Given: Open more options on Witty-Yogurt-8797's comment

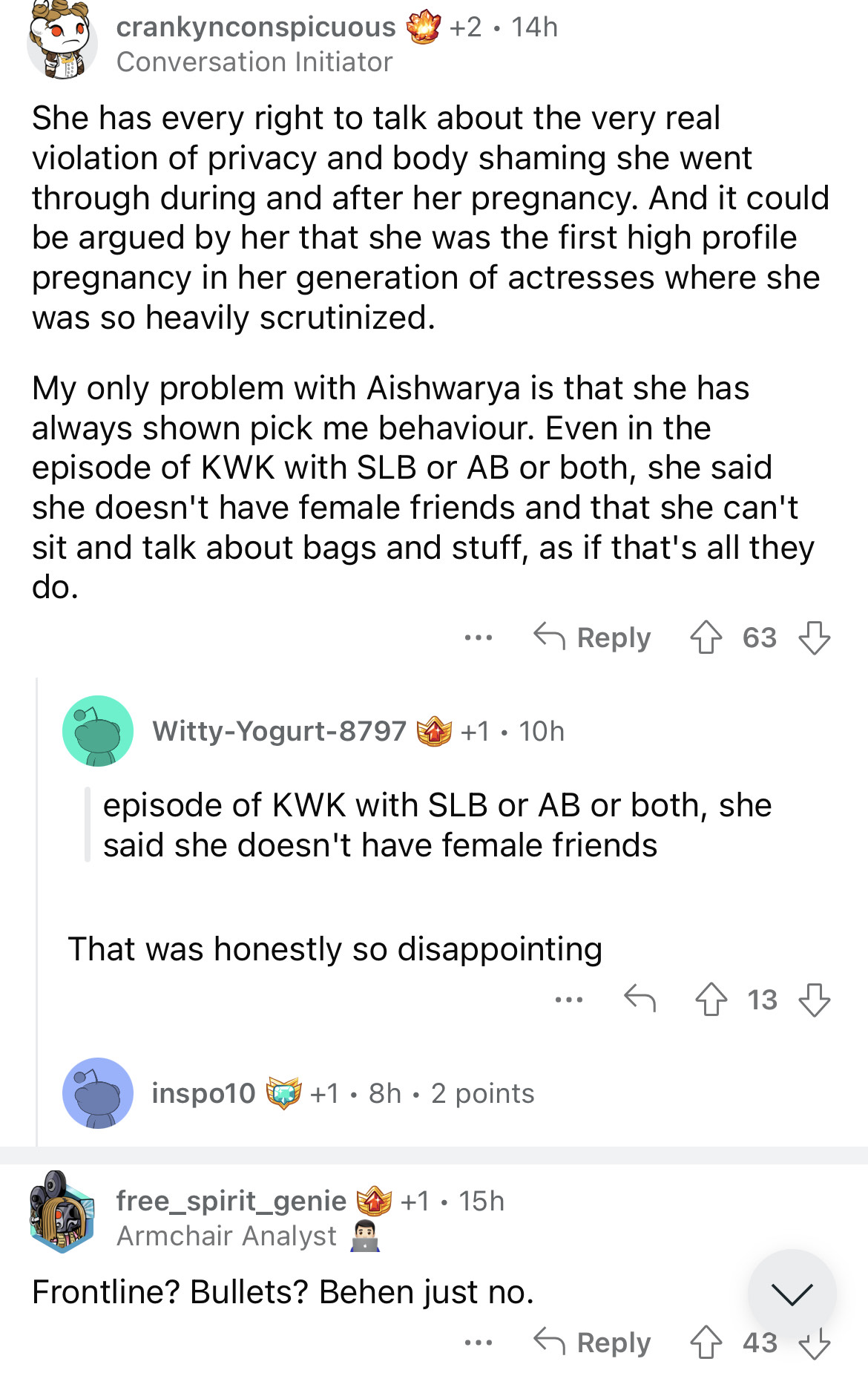Looking at the screenshot, I should click(x=569, y=1000).
